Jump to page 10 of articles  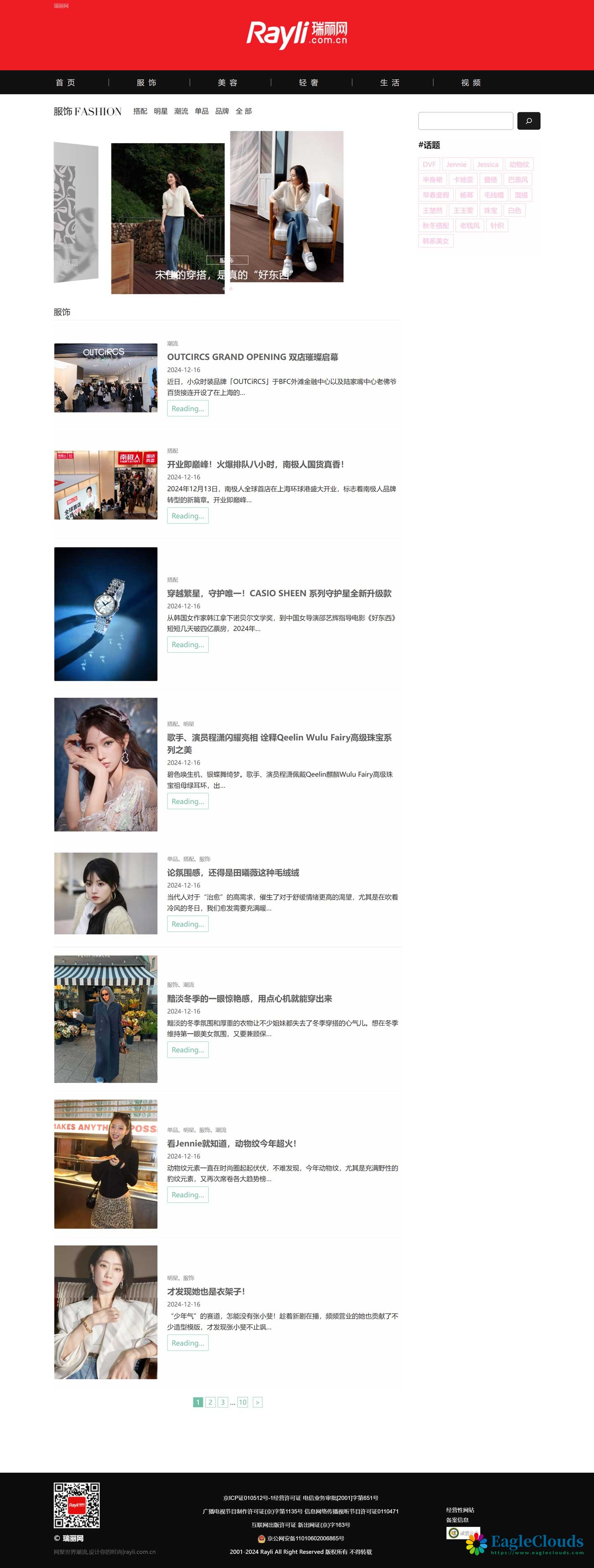point(242,1402)
